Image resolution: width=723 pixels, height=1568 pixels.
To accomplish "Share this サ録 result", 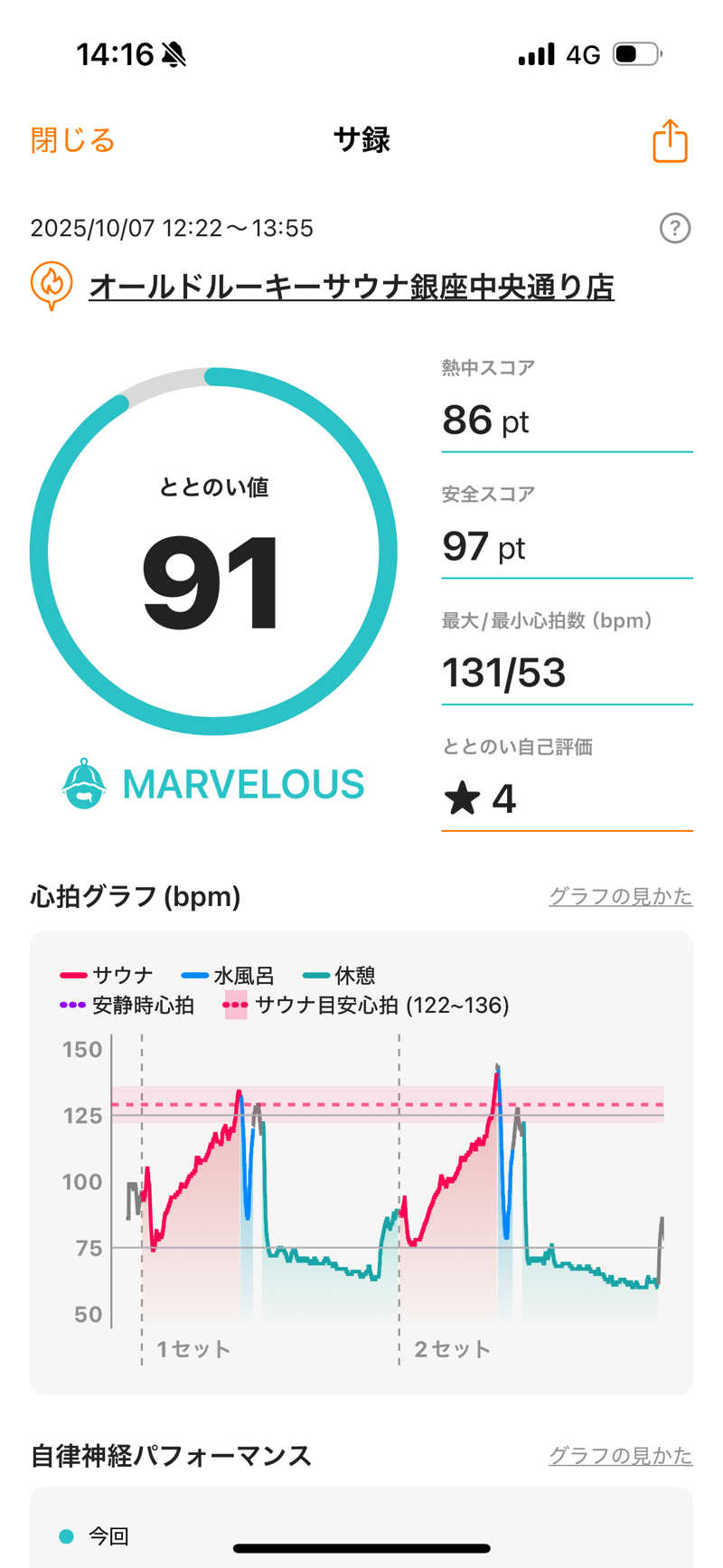I will click(670, 141).
